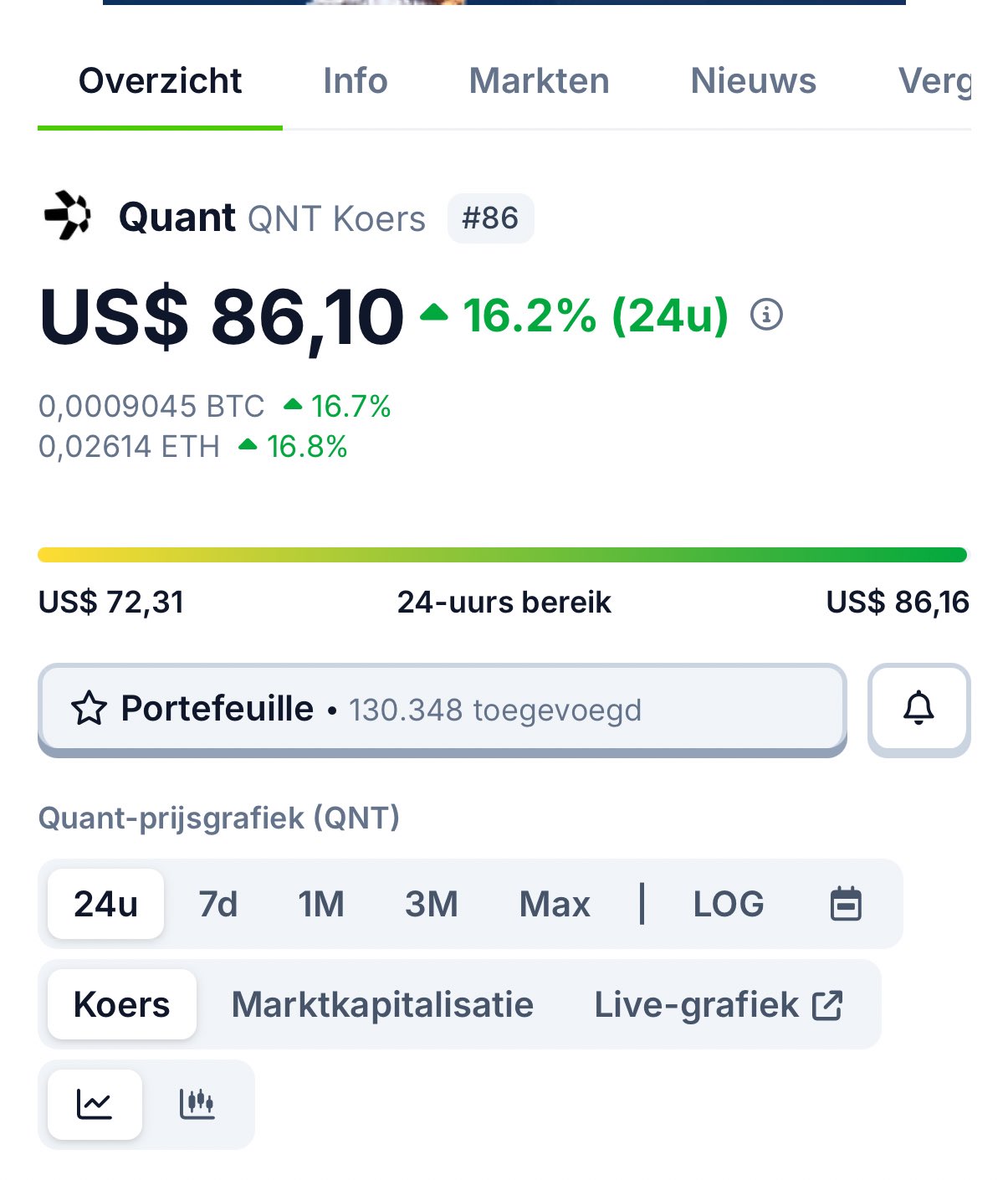Screen dimensions: 1008x1180
Task: Switch to candlestick chart type
Action: click(x=197, y=1104)
